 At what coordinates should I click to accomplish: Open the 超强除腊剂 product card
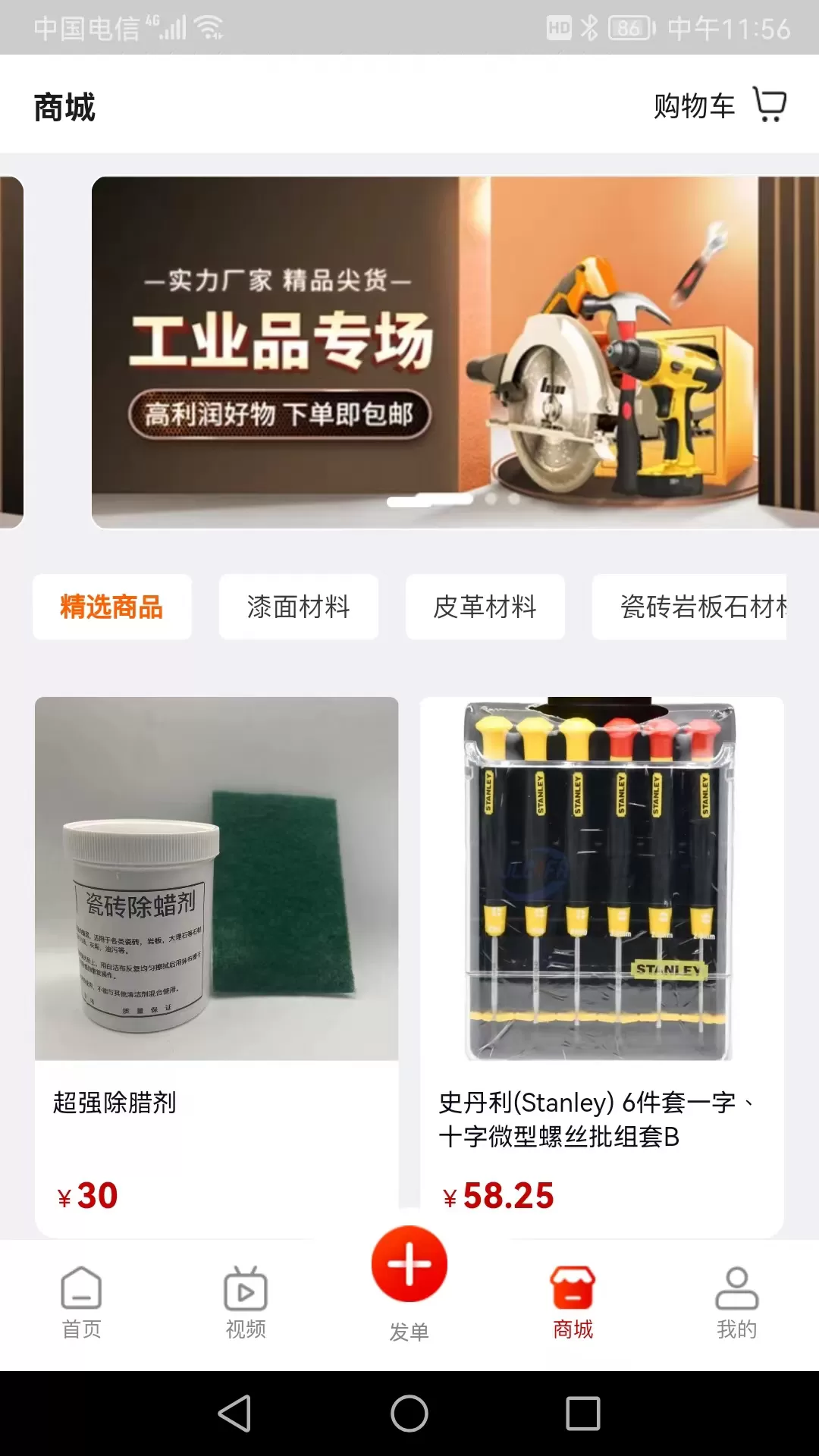point(217,963)
